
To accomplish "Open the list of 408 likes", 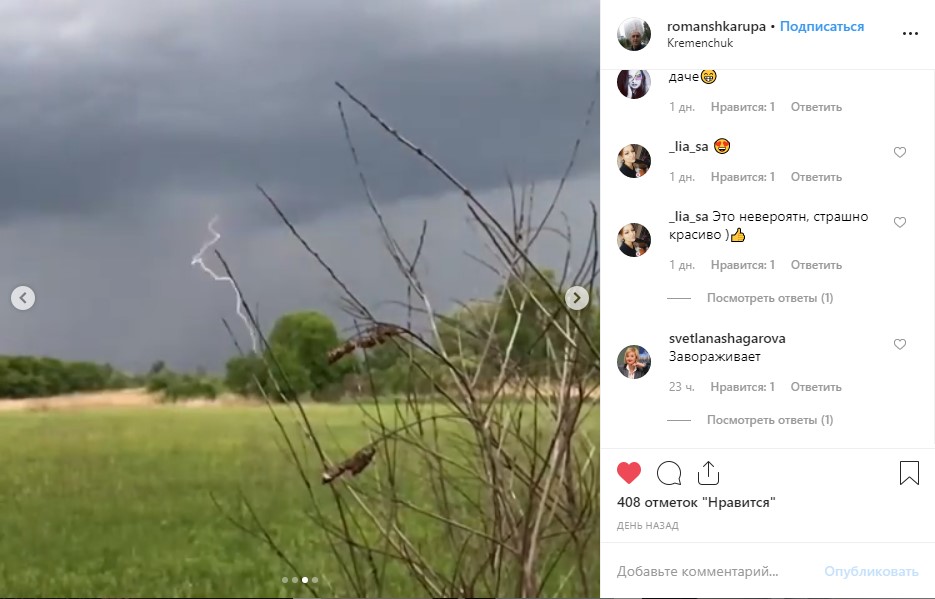I will 696,502.
